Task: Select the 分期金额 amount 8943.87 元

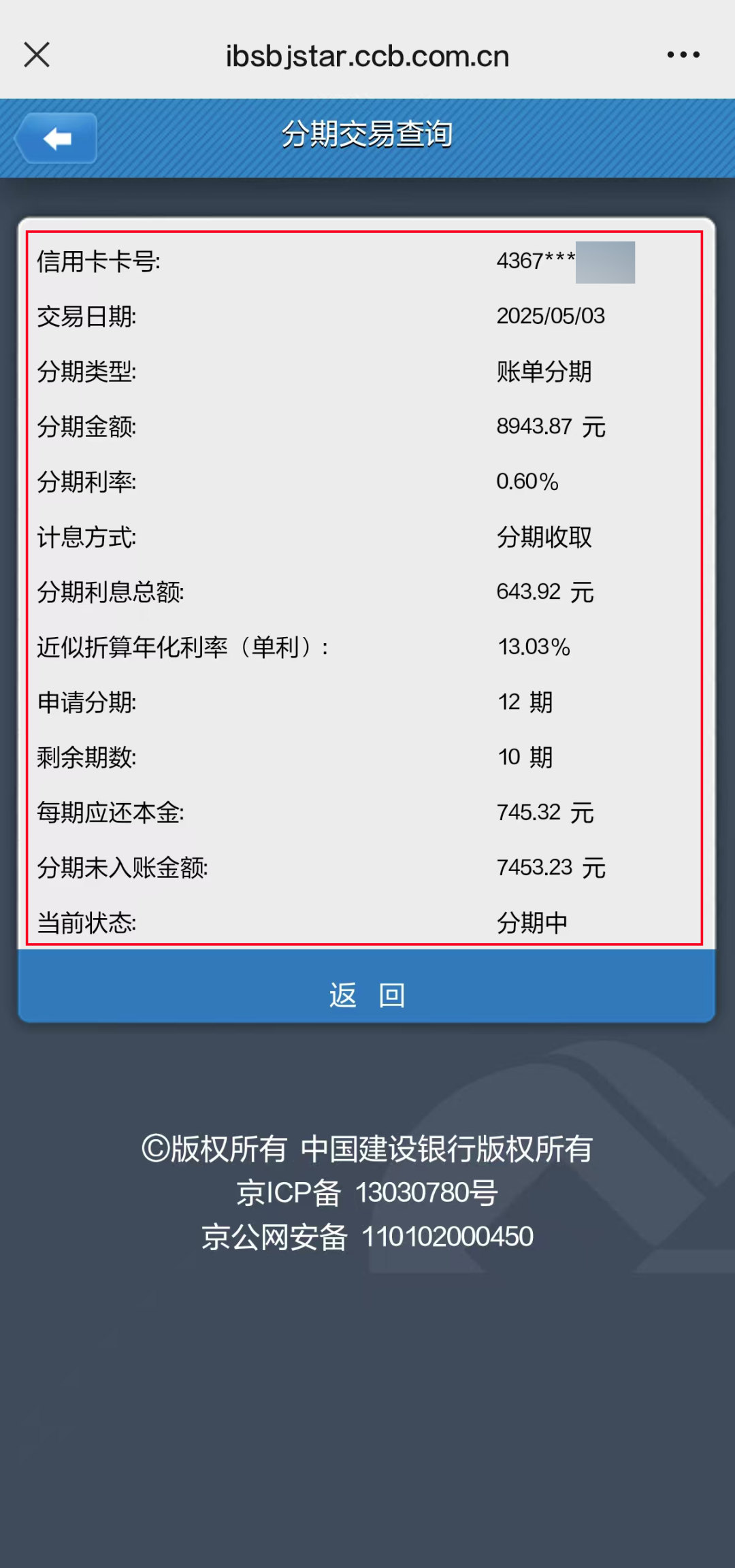Action: [553, 427]
